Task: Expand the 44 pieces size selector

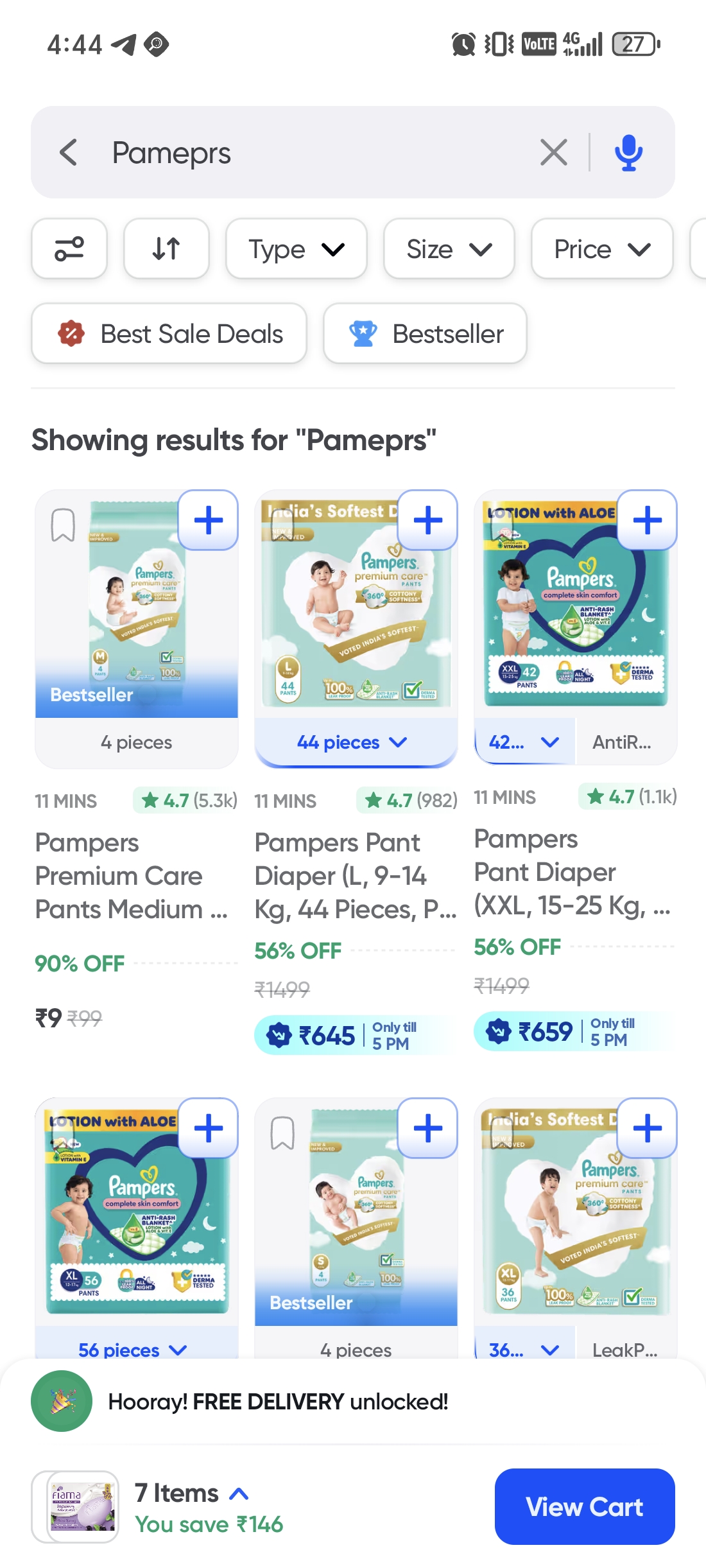Action: [x=352, y=742]
